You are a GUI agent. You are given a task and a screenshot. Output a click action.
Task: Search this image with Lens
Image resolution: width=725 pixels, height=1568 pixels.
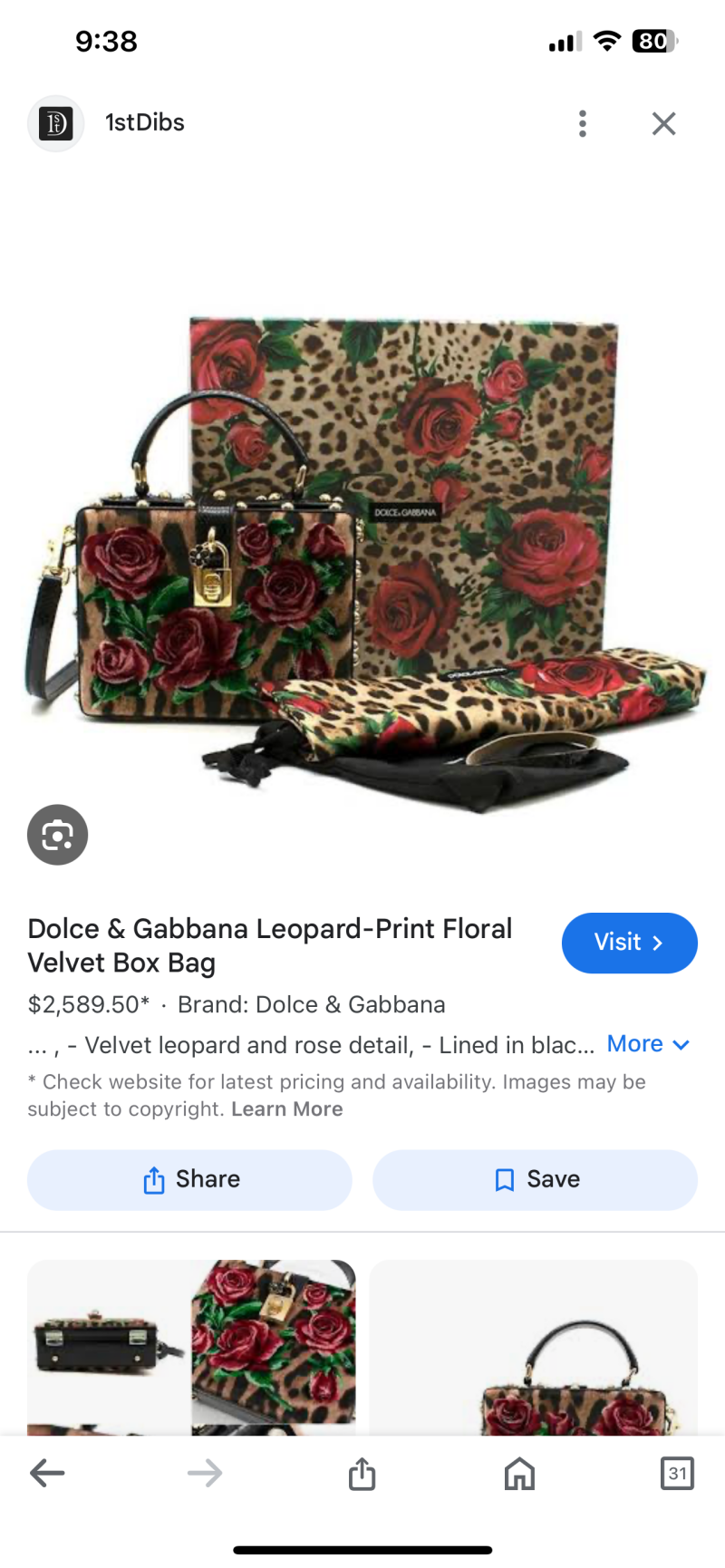point(57,835)
